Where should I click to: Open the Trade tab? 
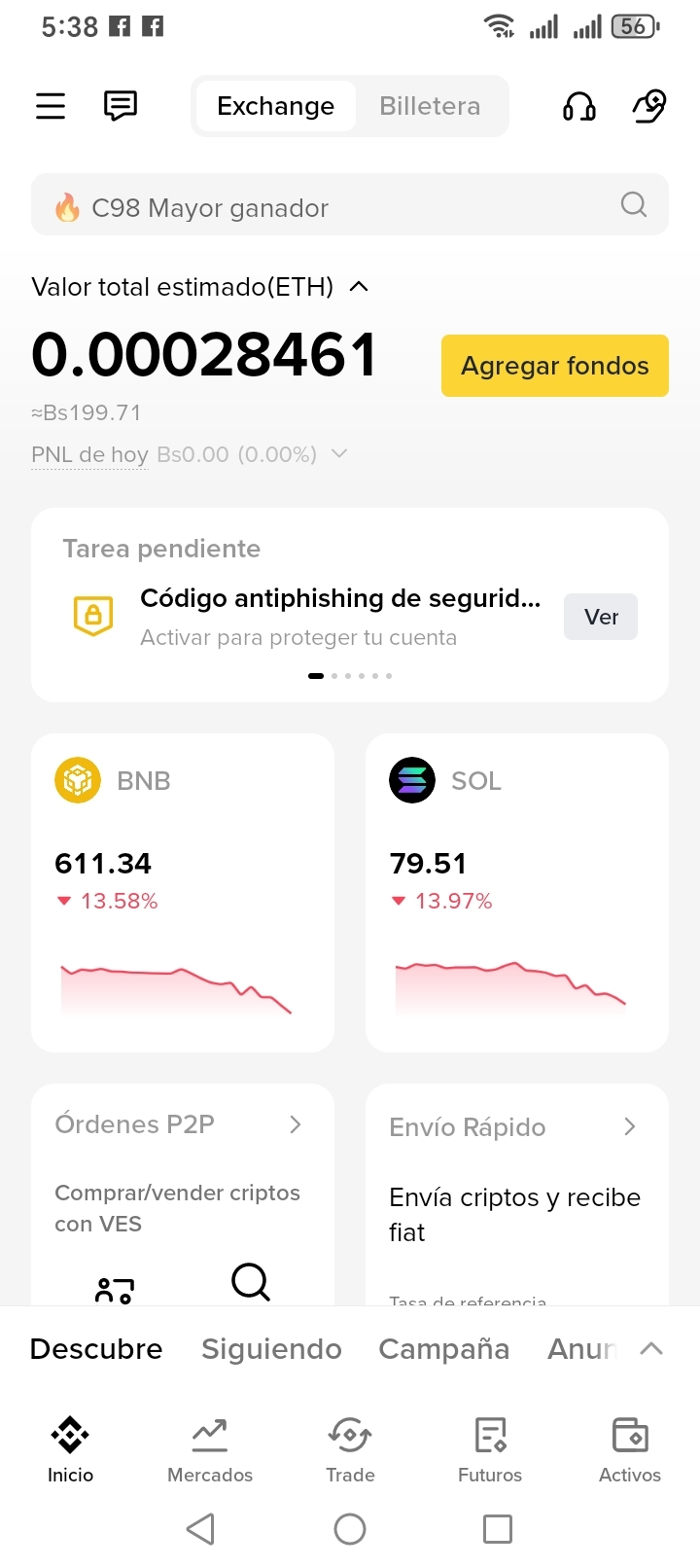(350, 1449)
